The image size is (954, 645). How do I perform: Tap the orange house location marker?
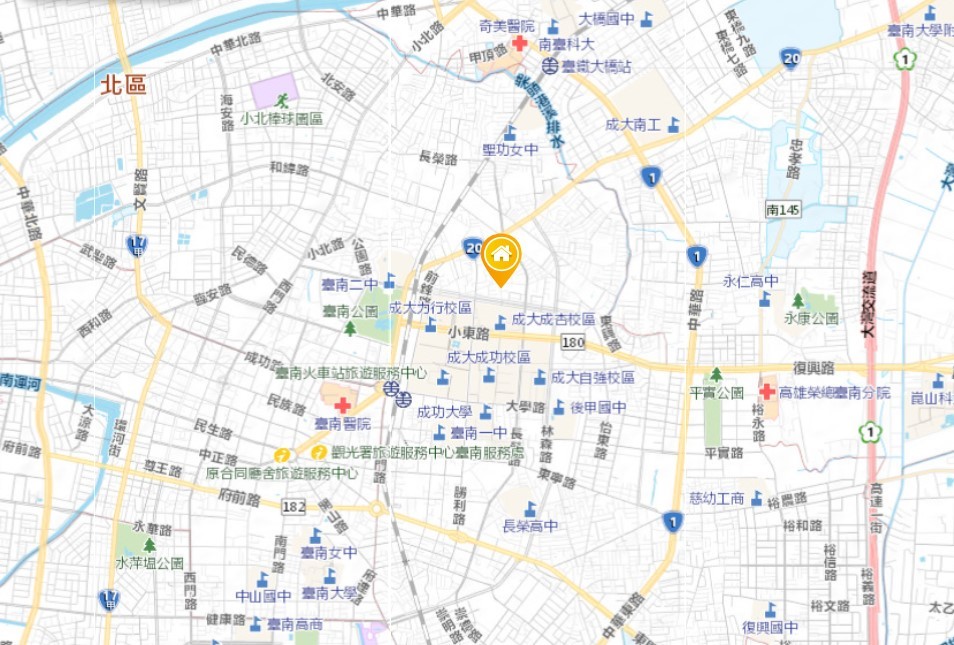pyautogui.click(x=500, y=255)
